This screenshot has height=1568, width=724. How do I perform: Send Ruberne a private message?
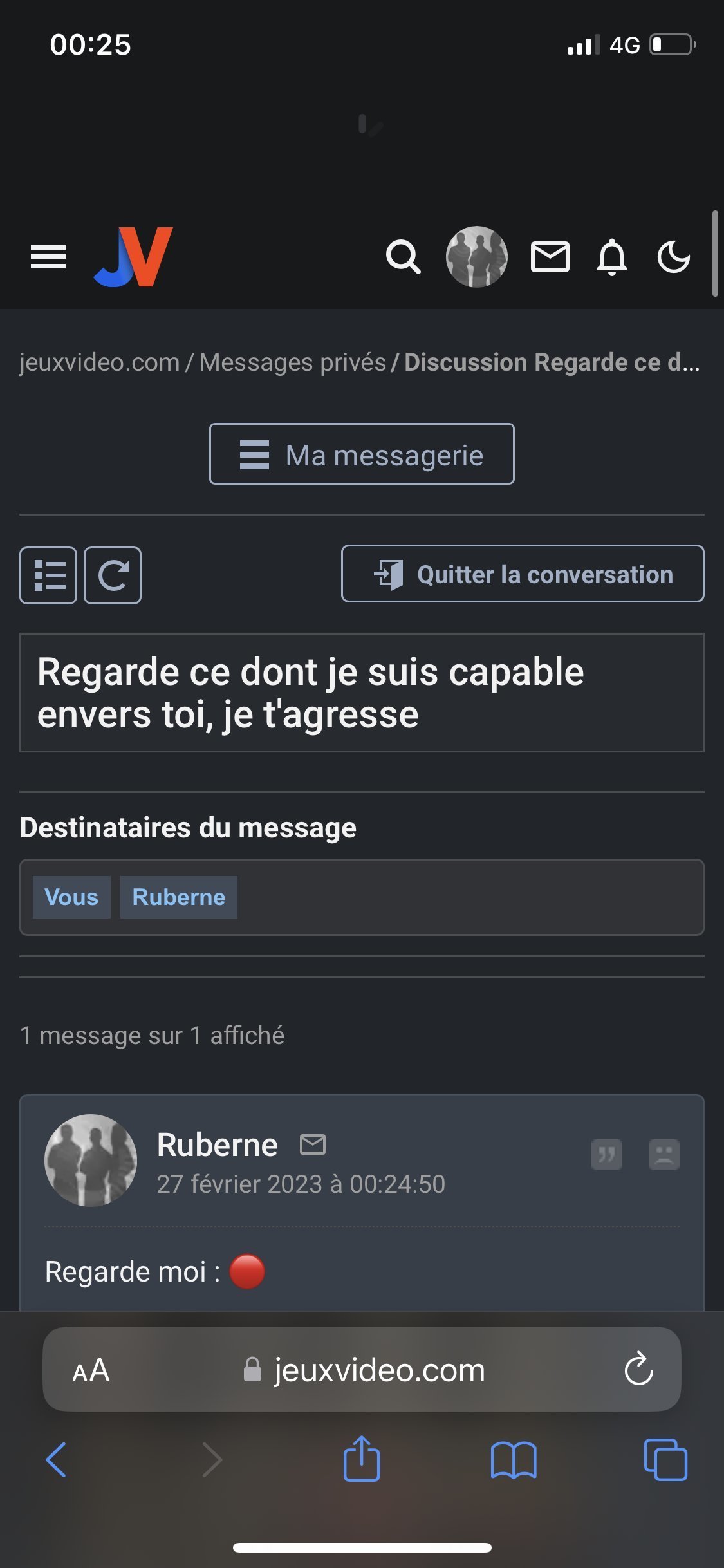point(313,1144)
